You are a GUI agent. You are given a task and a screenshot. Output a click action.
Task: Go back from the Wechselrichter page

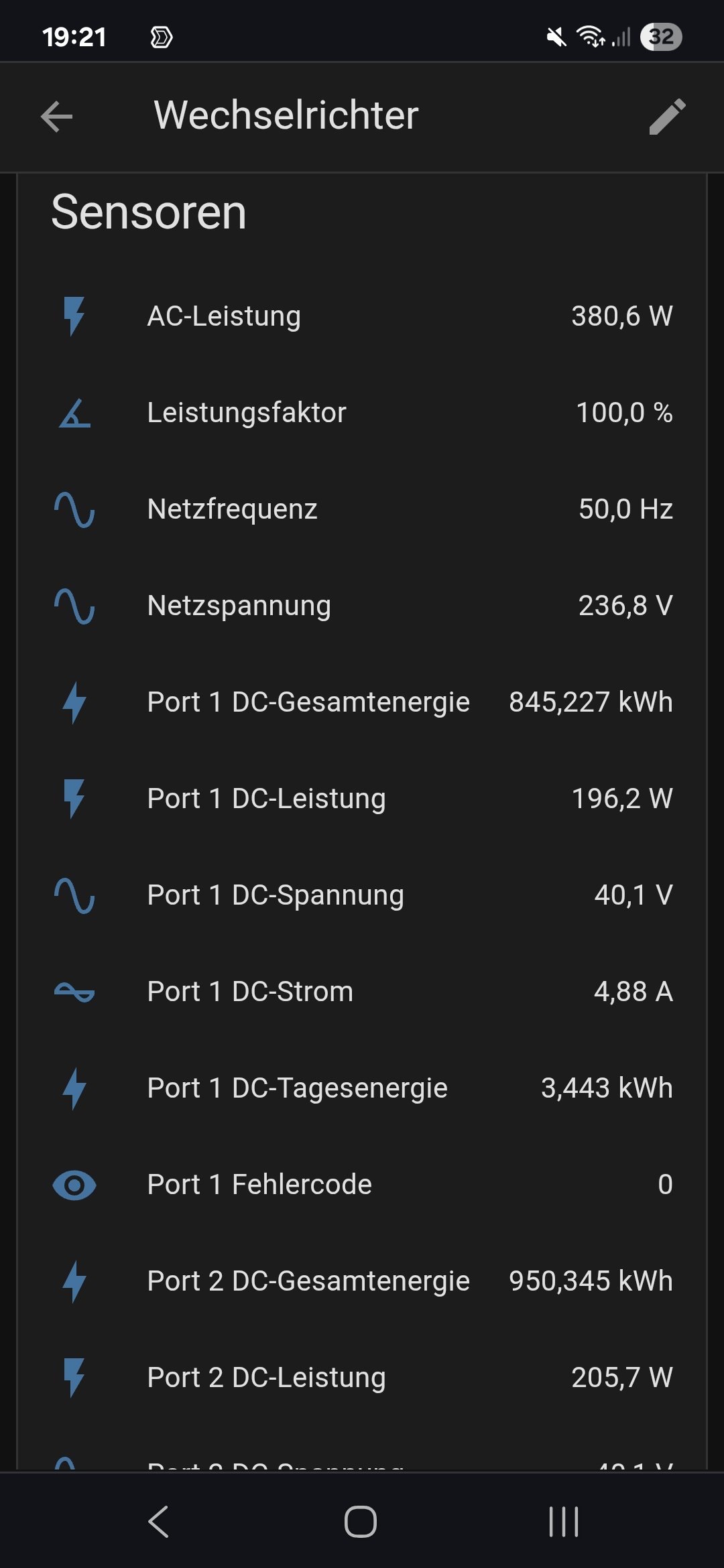click(x=56, y=117)
